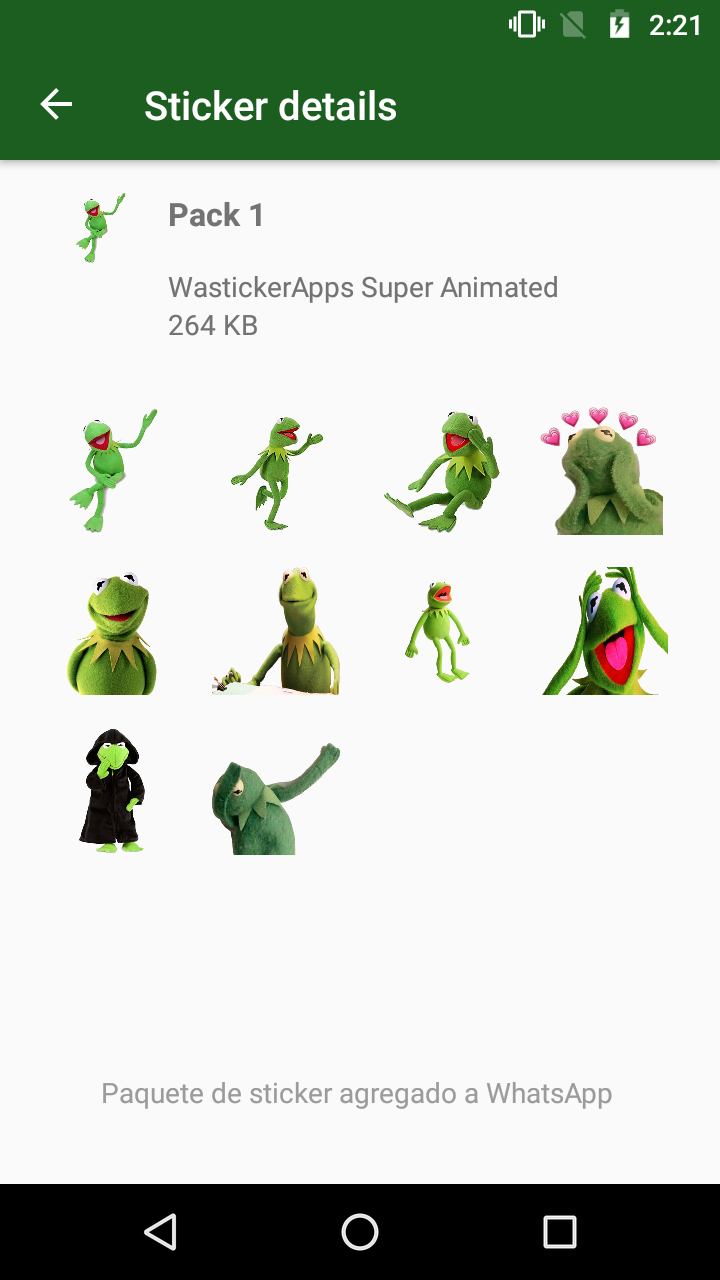Tap the sitting Kermit sticker
720x1280 pixels.
pos(440,468)
